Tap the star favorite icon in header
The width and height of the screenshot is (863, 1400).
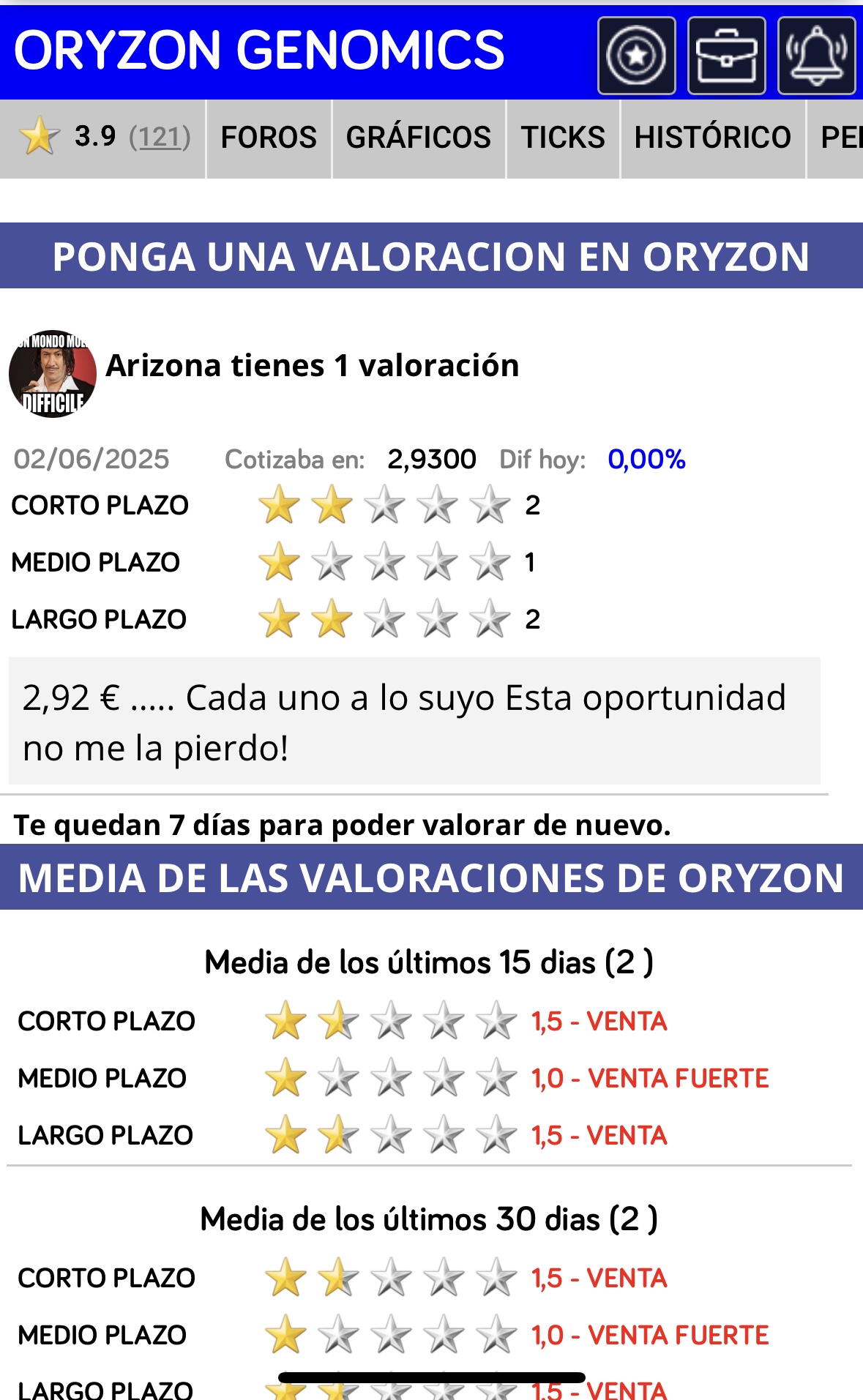click(637, 56)
